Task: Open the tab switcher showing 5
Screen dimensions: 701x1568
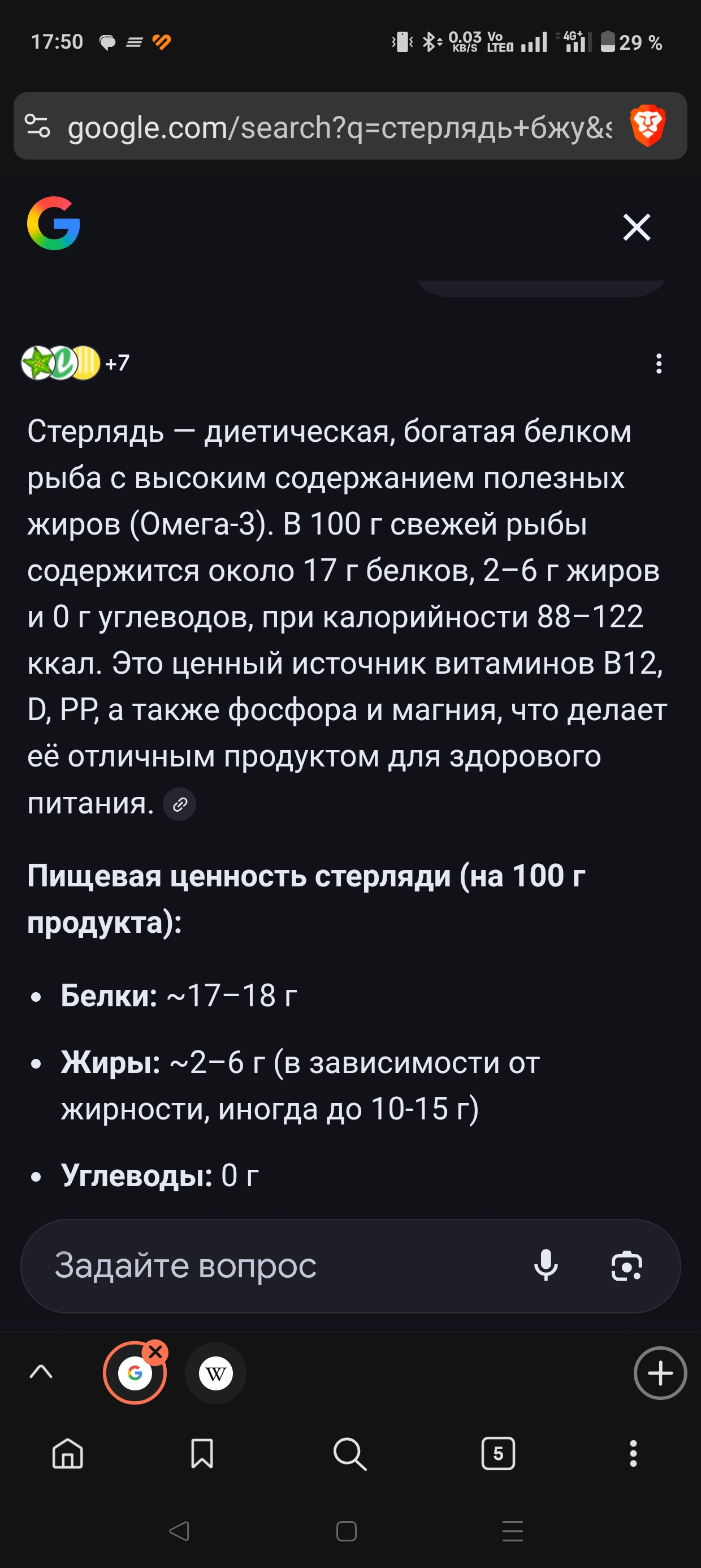Action: [497, 1454]
